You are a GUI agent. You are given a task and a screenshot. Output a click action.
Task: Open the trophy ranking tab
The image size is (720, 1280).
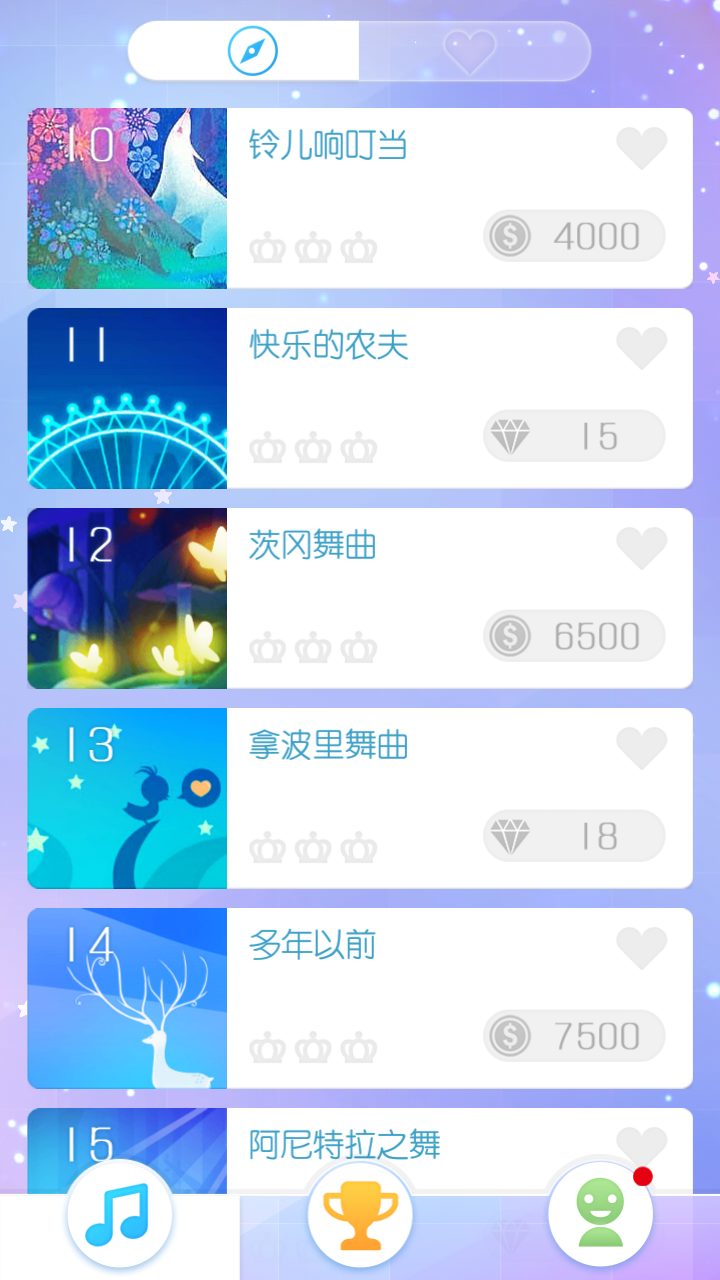(x=360, y=1214)
